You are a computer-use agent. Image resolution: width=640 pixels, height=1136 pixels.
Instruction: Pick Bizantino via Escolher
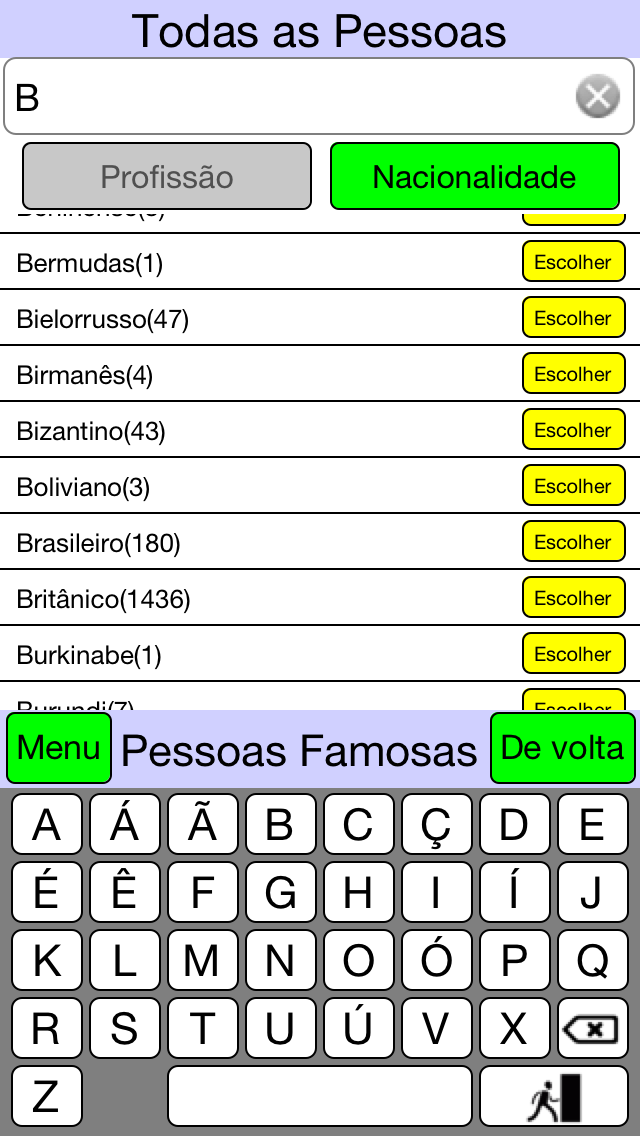pos(573,430)
